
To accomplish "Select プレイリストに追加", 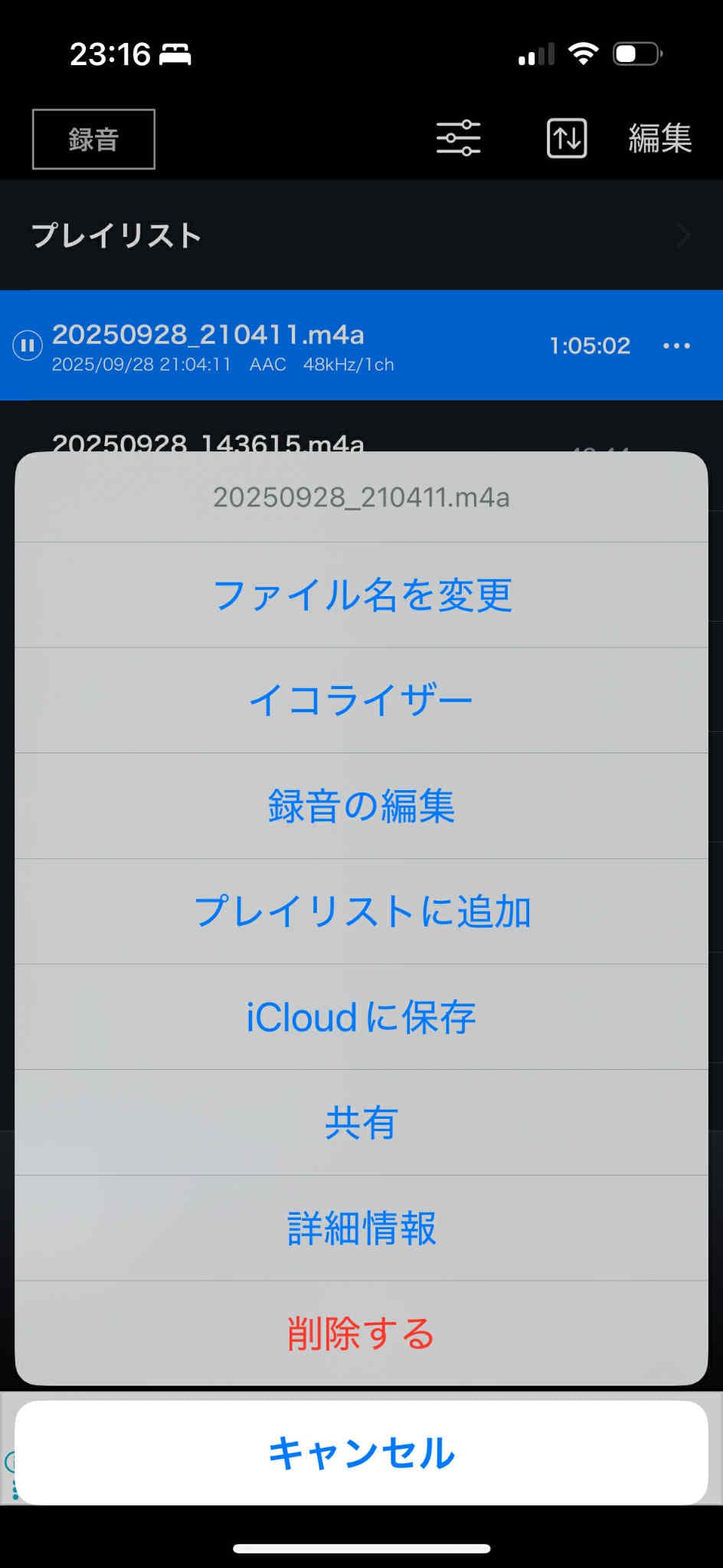I will point(361,911).
